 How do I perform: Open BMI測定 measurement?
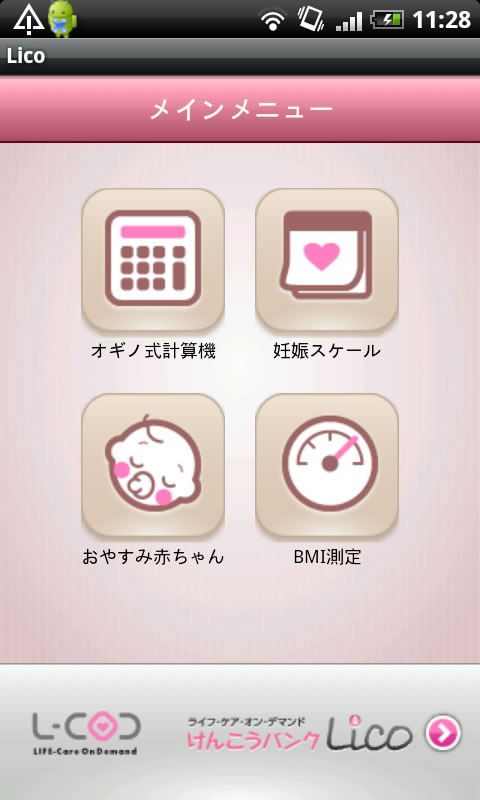tap(326, 465)
